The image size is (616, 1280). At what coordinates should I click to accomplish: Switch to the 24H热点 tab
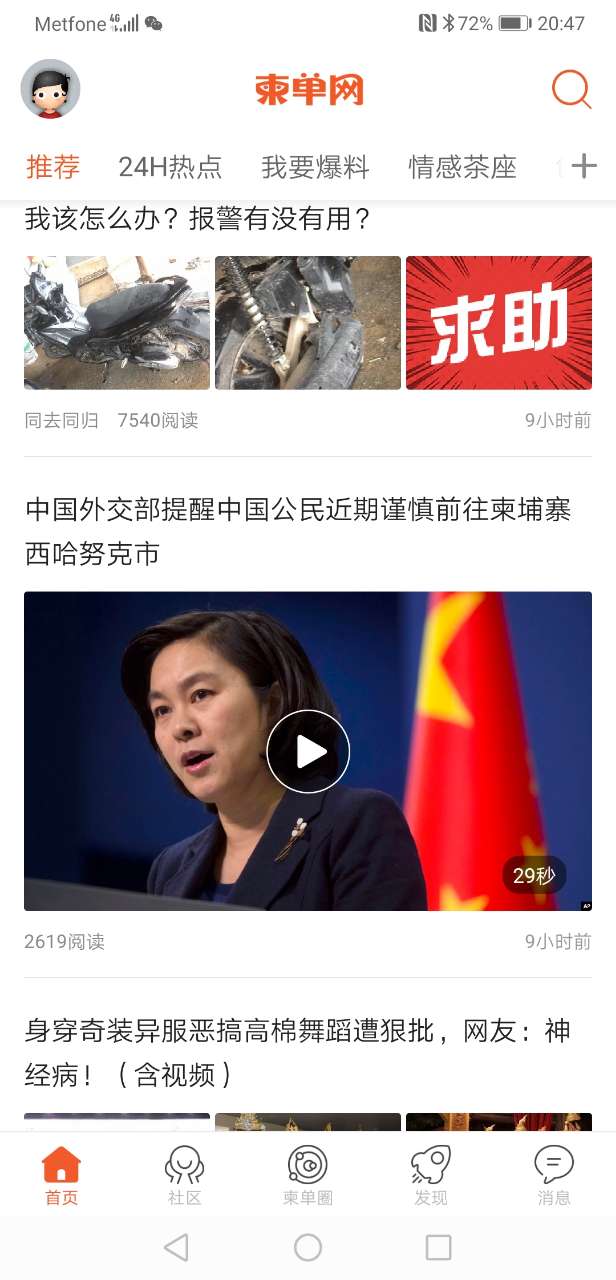tap(170, 167)
